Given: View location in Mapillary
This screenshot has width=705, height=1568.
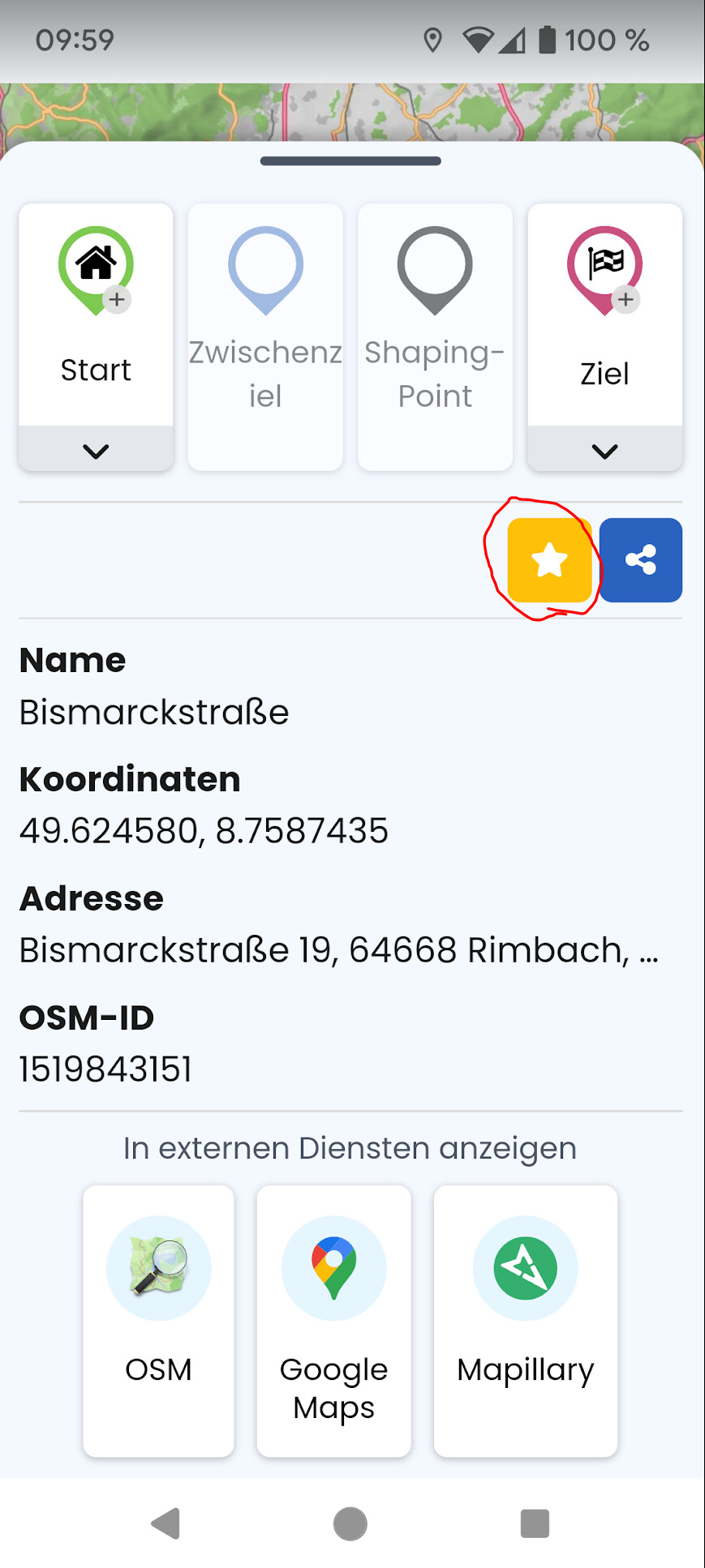Looking at the screenshot, I should coord(526,1321).
